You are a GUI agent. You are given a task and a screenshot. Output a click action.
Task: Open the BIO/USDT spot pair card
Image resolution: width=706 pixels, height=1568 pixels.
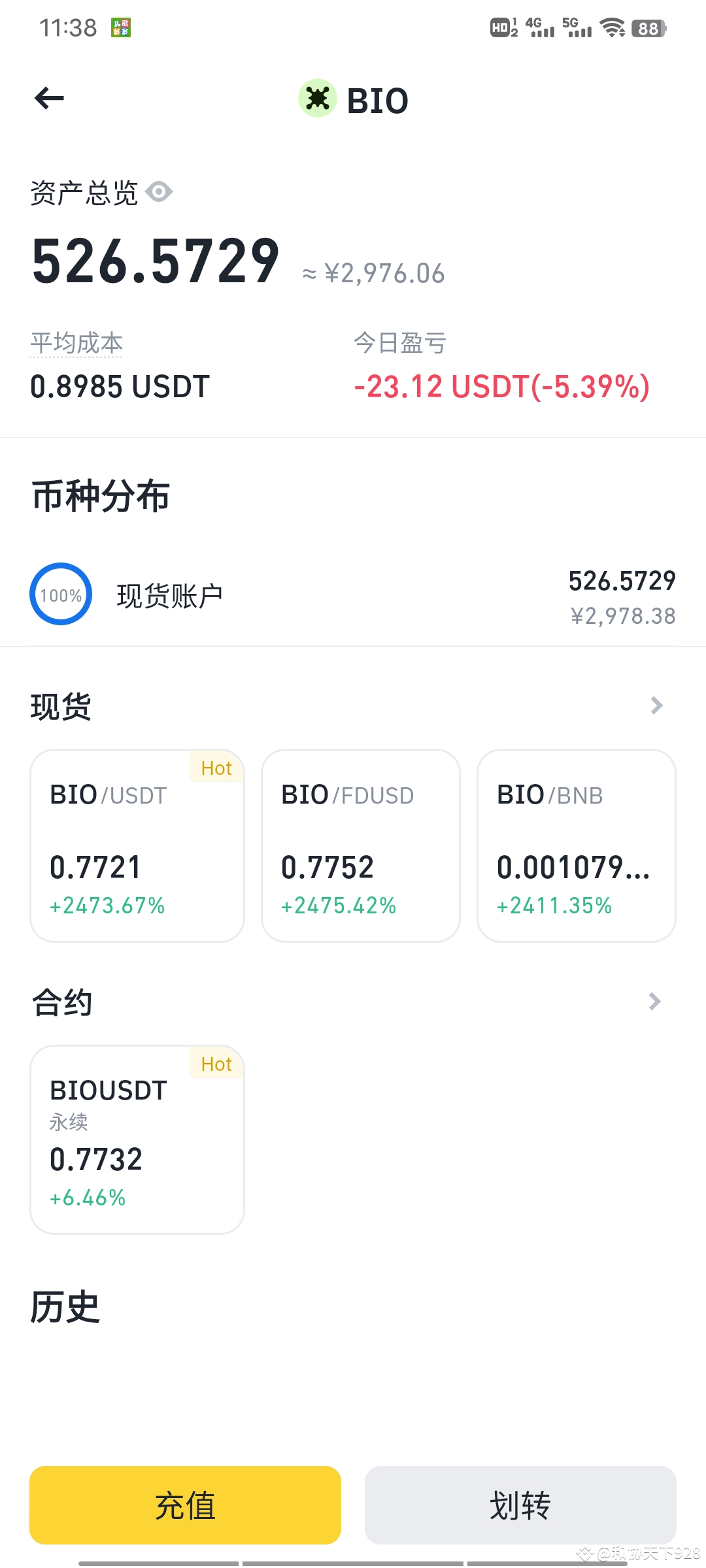click(137, 845)
